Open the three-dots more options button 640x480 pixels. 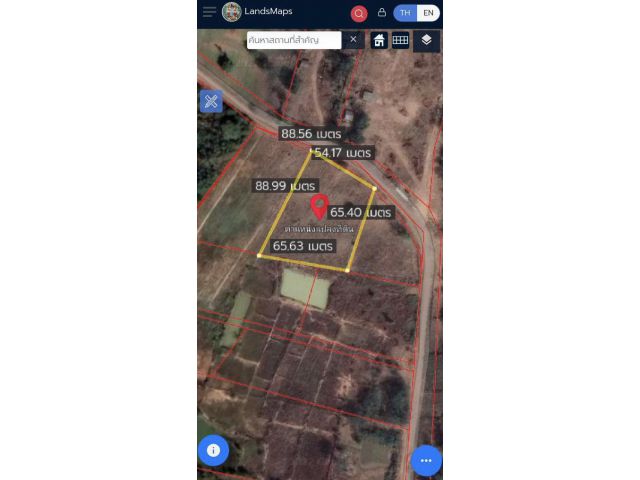pyautogui.click(x=426, y=460)
